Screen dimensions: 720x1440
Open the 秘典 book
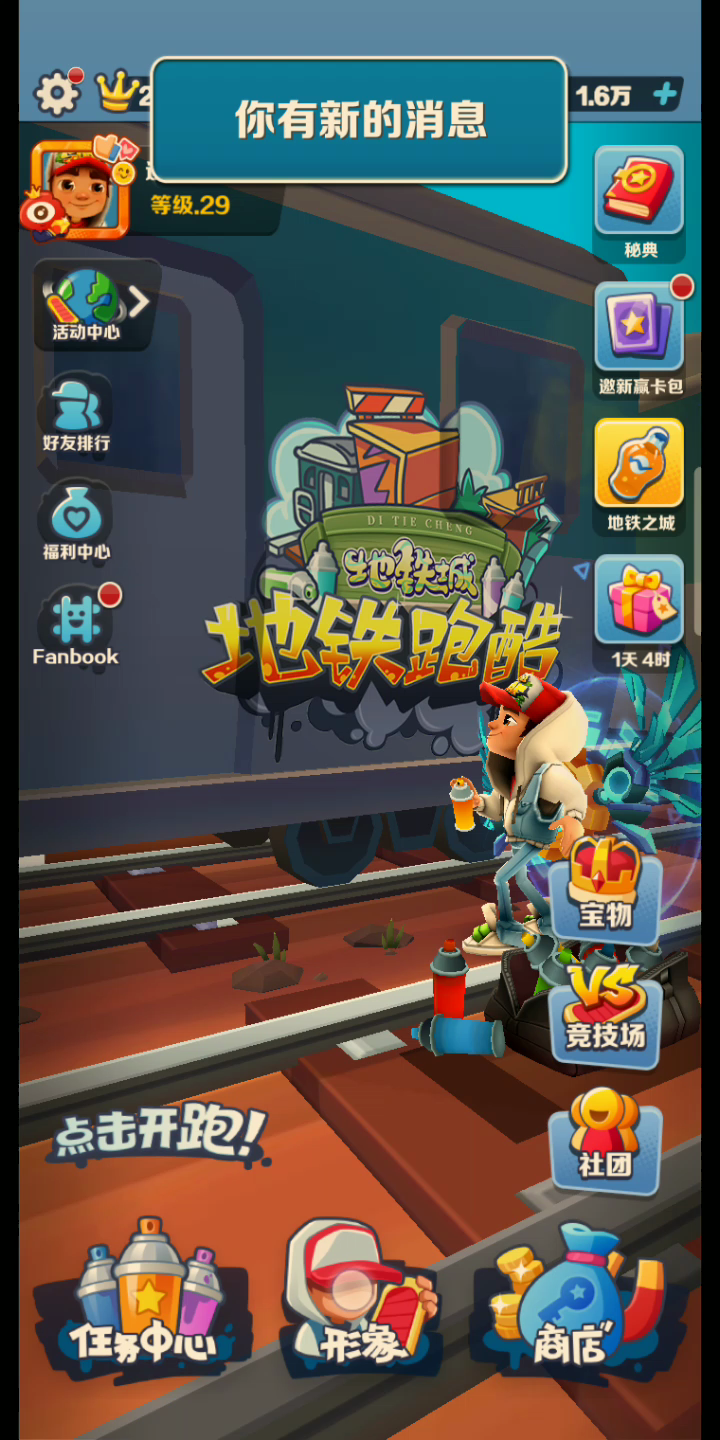coord(639,201)
